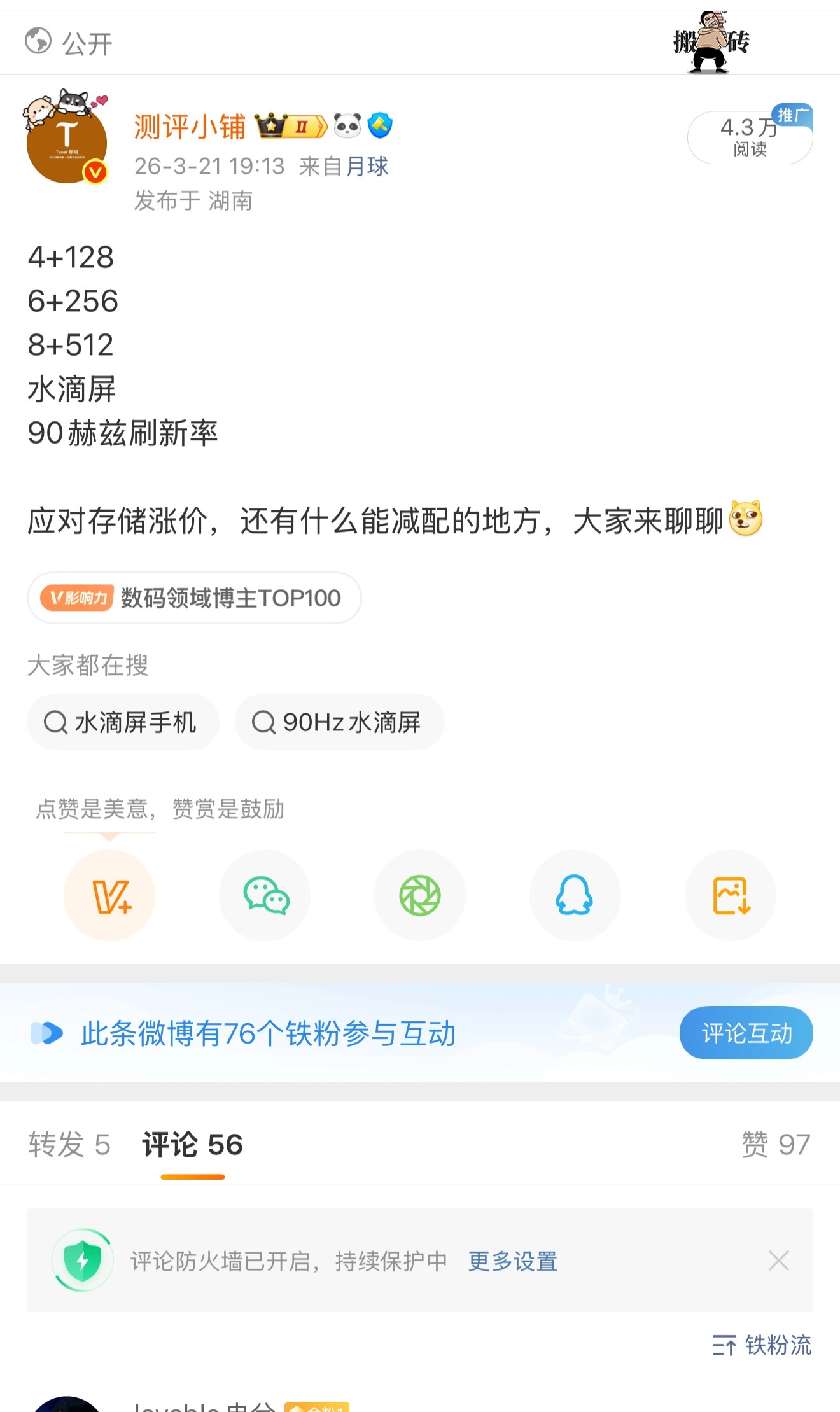Open the WeChat Moments share icon
The height and width of the screenshot is (1412, 840).
point(419,896)
